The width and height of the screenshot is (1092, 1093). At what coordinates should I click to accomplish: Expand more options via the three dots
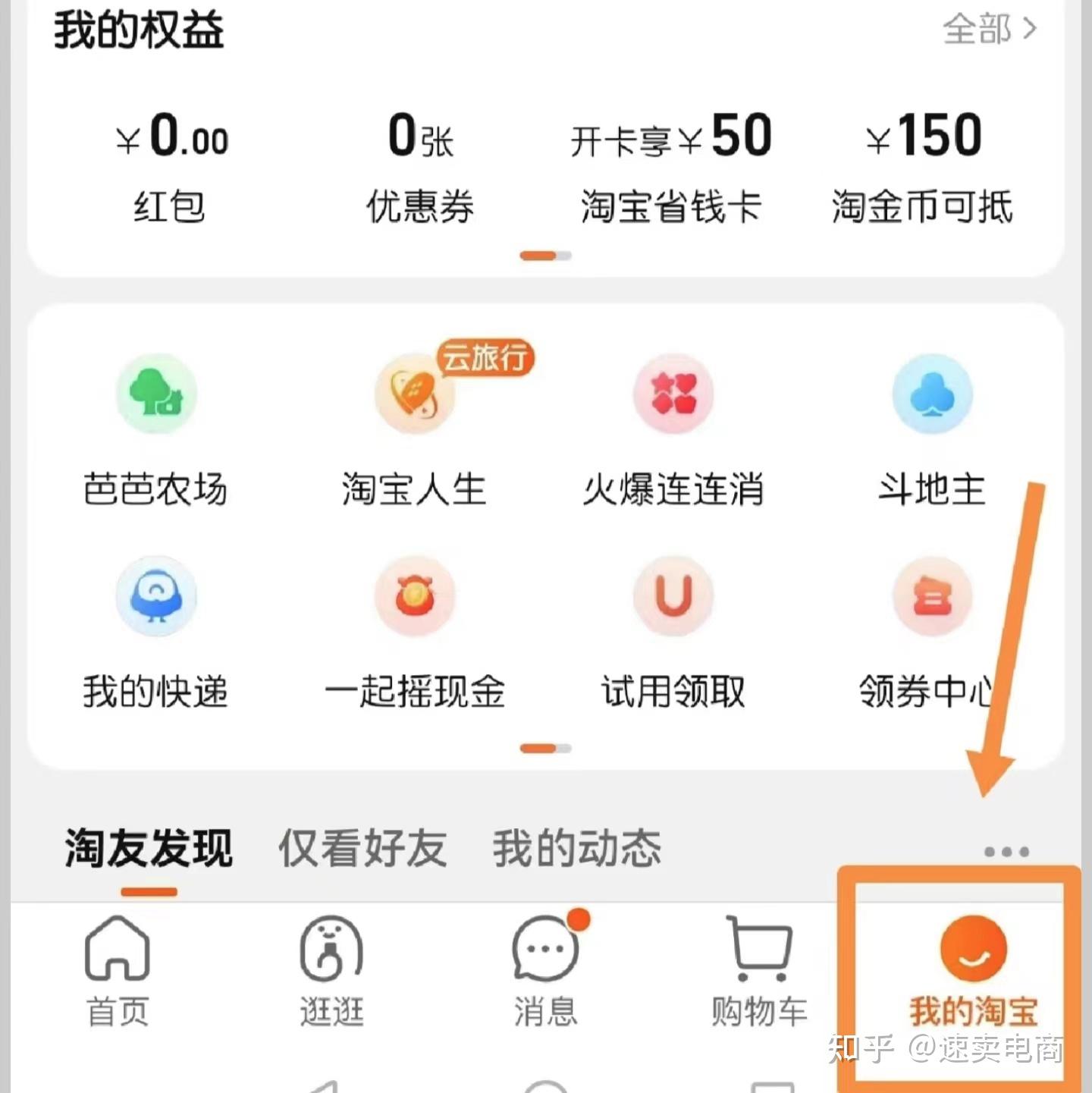coord(1006,850)
